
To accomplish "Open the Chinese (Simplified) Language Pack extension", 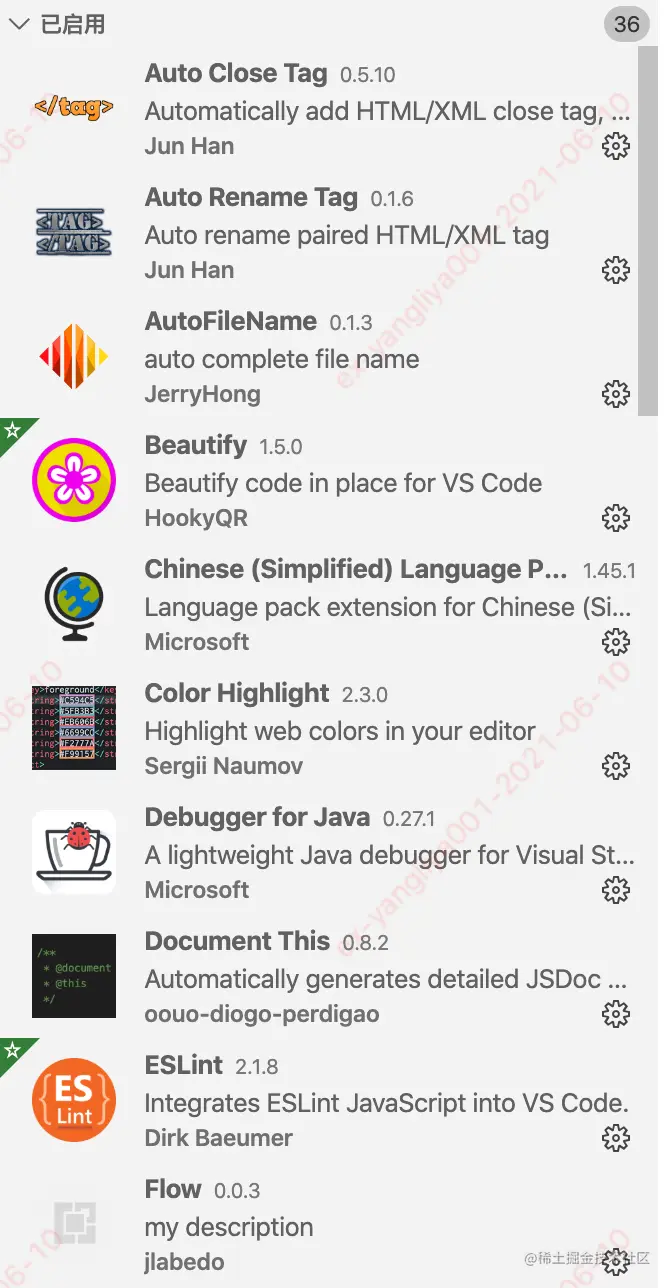I will coord(356,570).
